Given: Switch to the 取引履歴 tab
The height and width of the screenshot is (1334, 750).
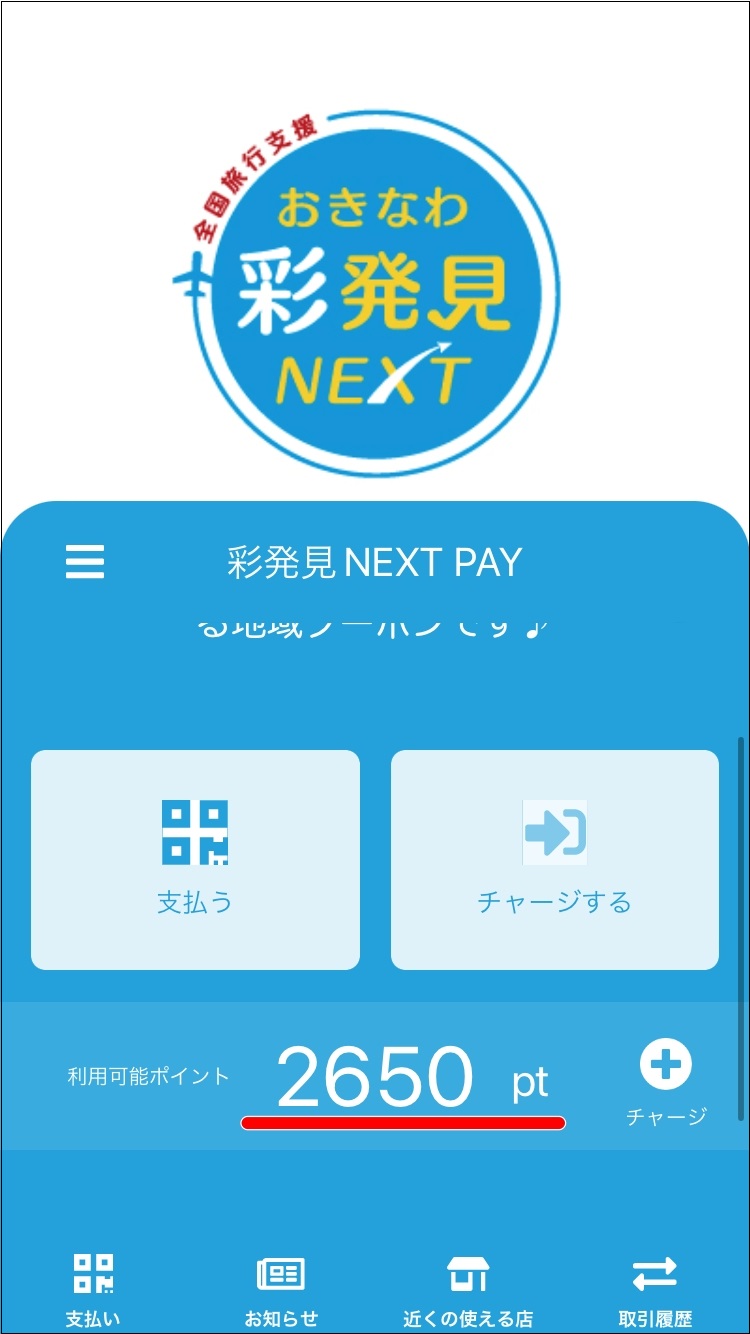Looking at the screenshot, I should [655, 1290].
